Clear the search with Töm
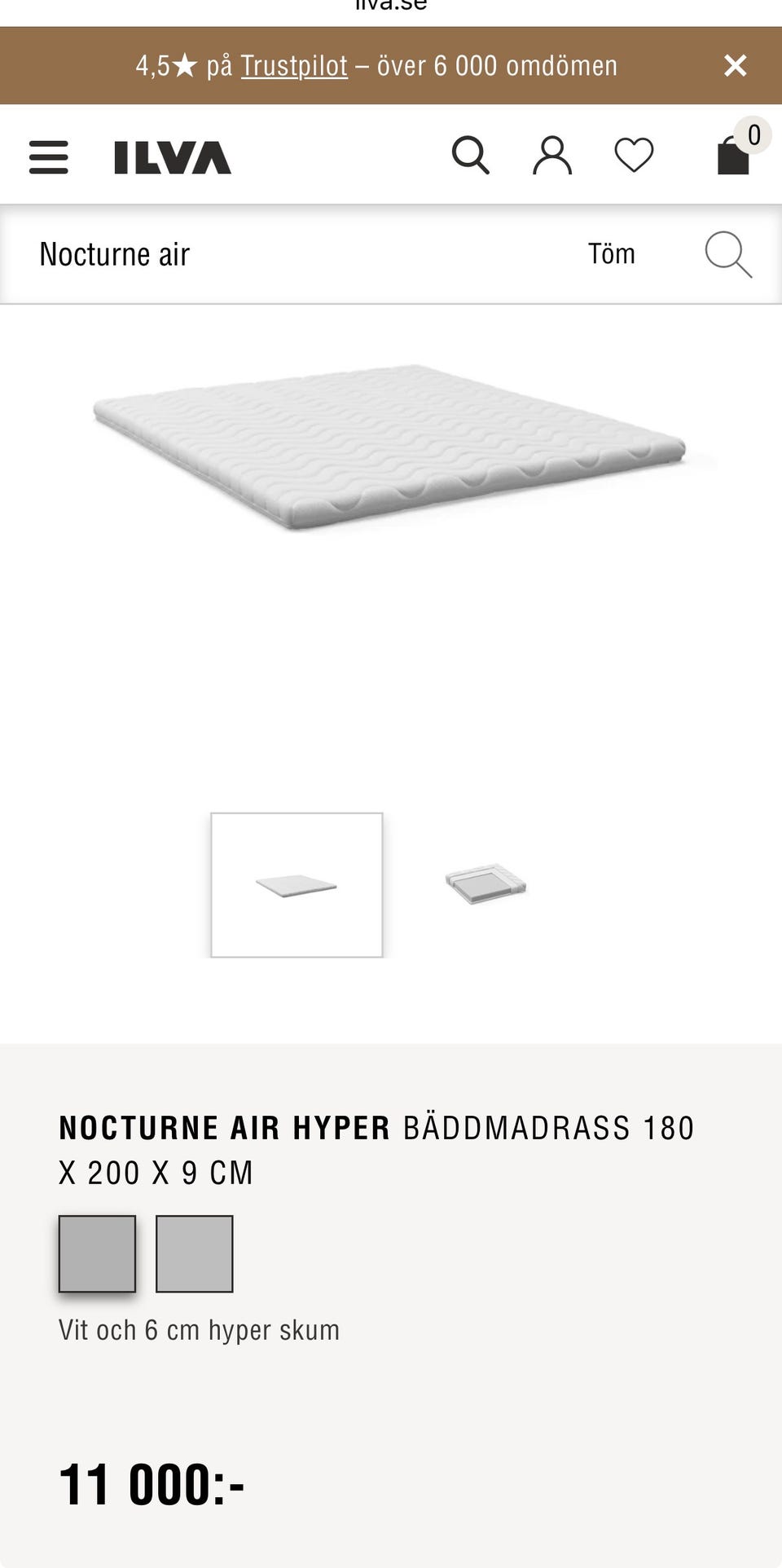The image size is (782, 1568). tap(612, 253)
